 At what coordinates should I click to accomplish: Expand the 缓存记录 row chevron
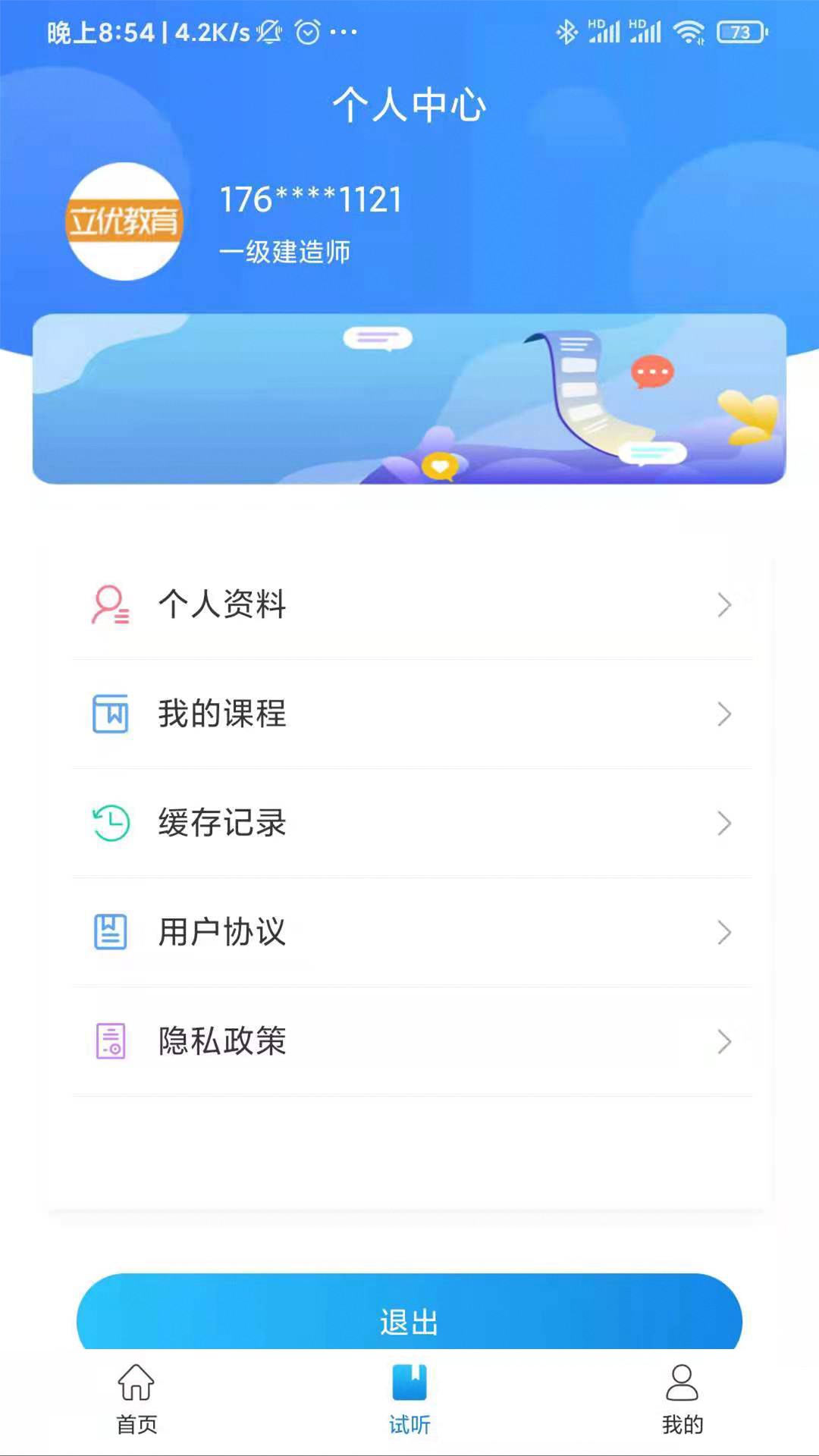(723, 824)
